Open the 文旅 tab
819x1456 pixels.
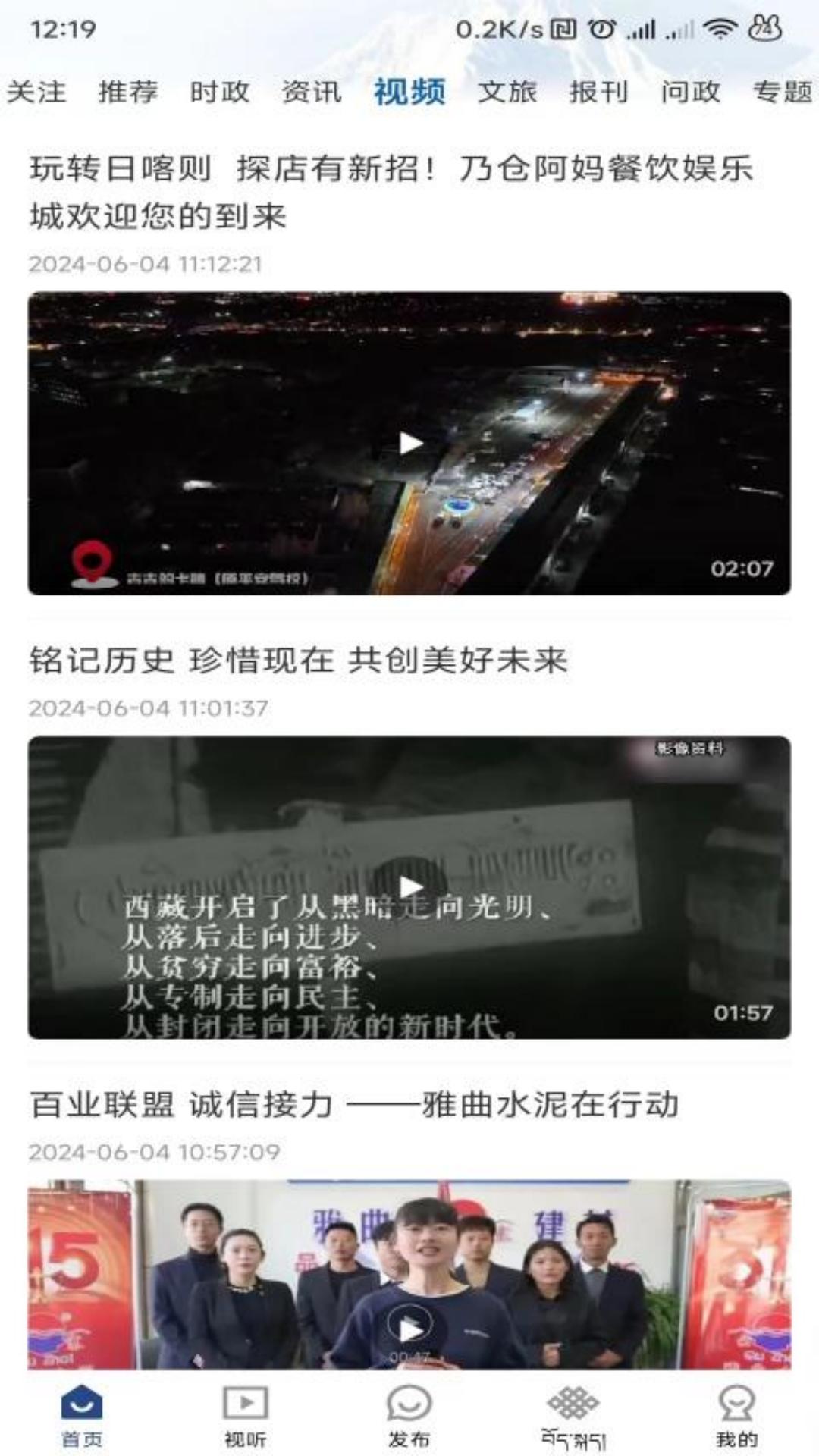507,91
